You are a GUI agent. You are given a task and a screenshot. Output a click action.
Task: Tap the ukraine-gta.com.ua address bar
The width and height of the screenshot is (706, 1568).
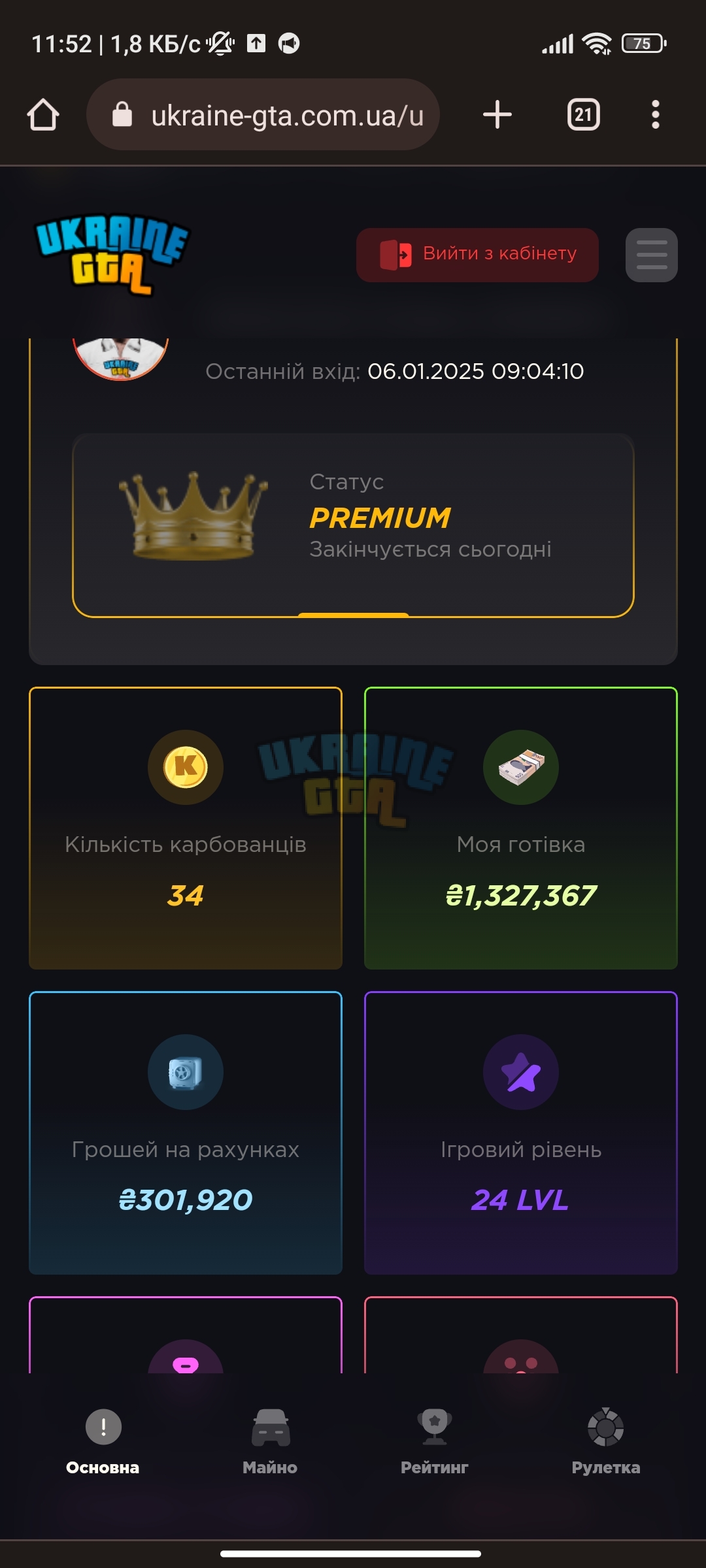coord(263,115)
